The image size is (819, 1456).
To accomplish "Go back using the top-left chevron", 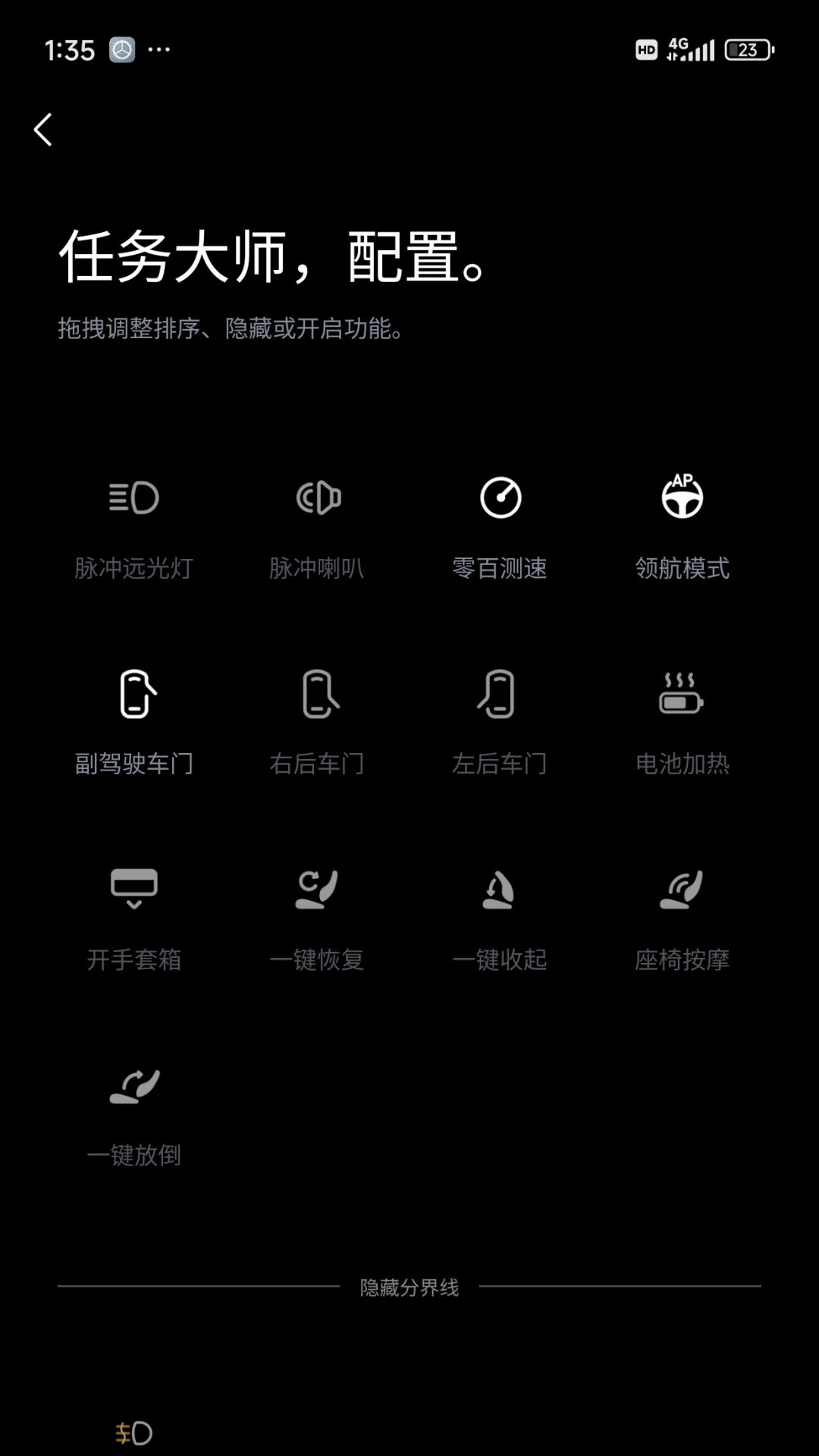I will 43,129.
